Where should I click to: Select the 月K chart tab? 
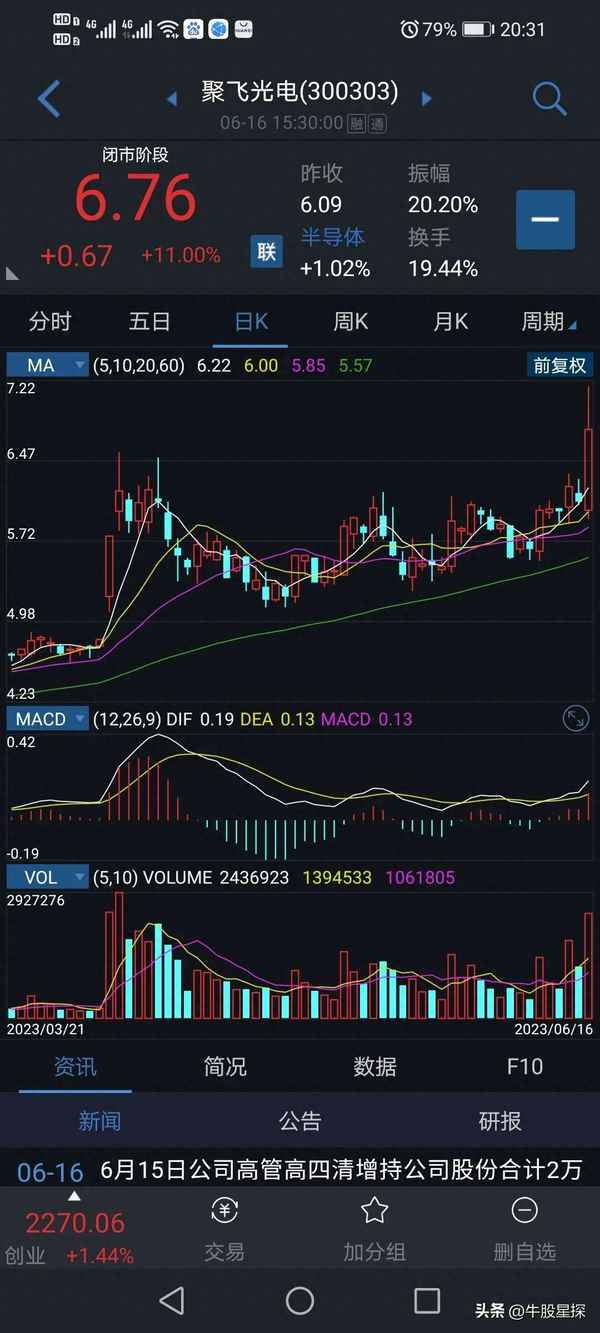click(x=450, y=321)
